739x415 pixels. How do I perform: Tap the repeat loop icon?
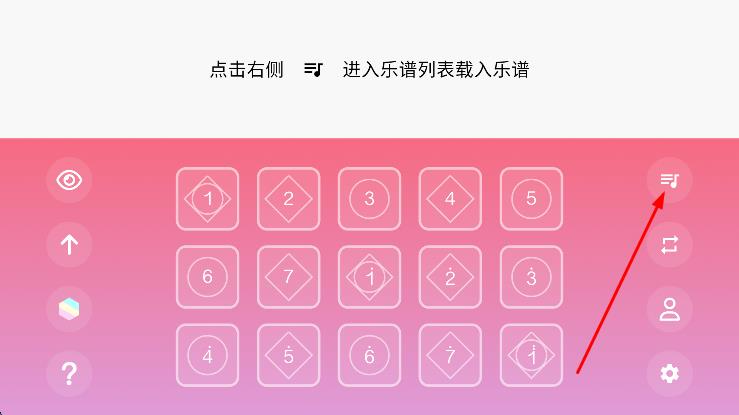[669, 245]
